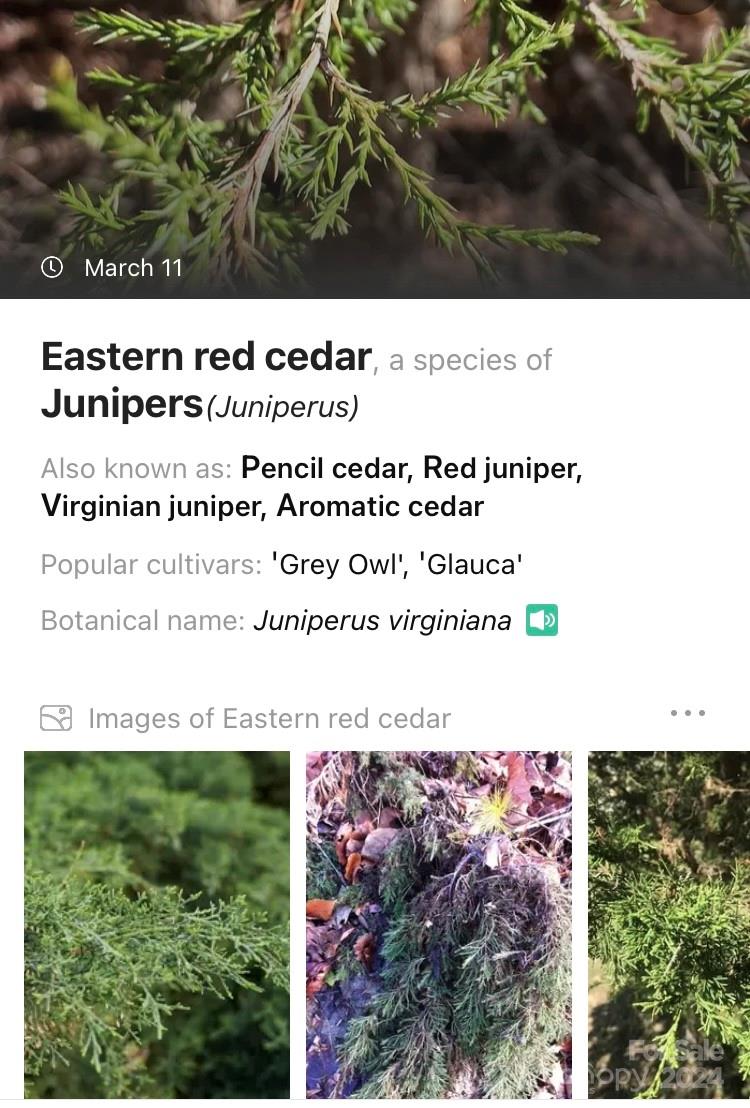Open the first Eastern red cedar image
This screenshot has width=750, height=1108.
(157, 925)
